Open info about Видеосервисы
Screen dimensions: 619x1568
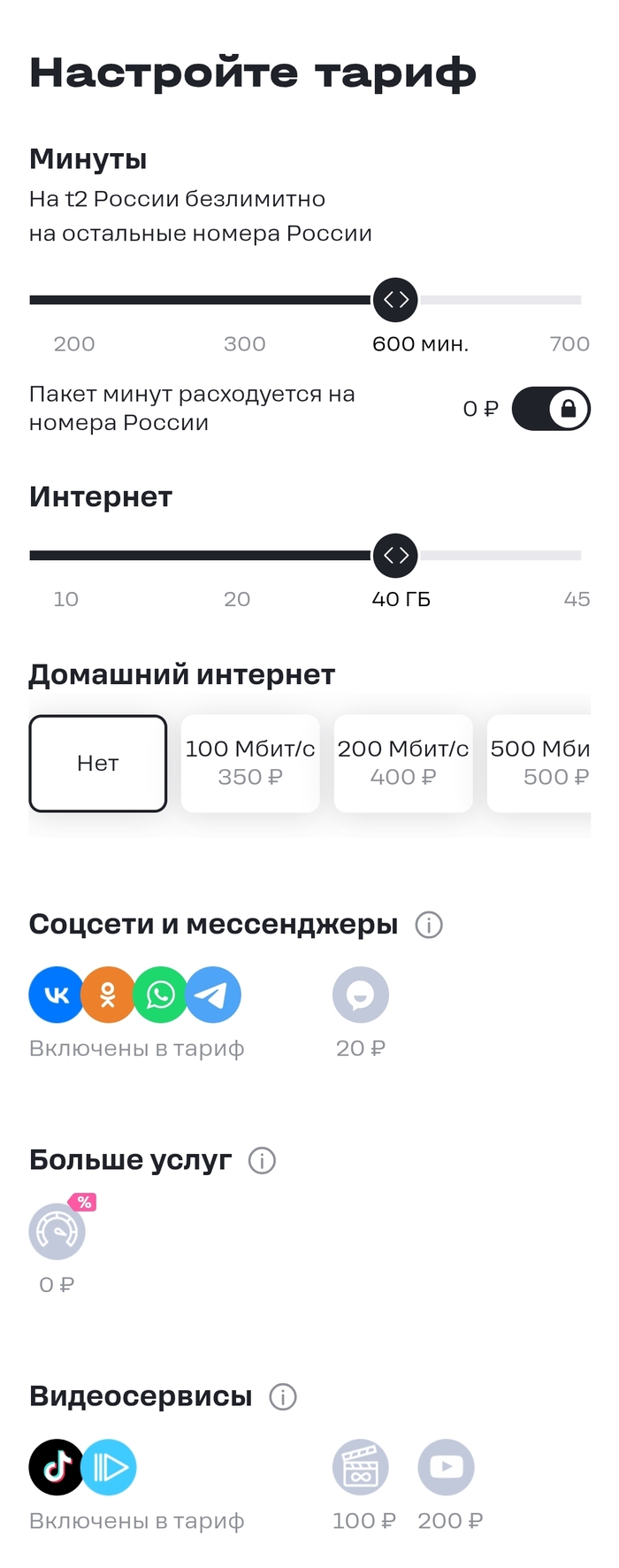pos(283,1397)
